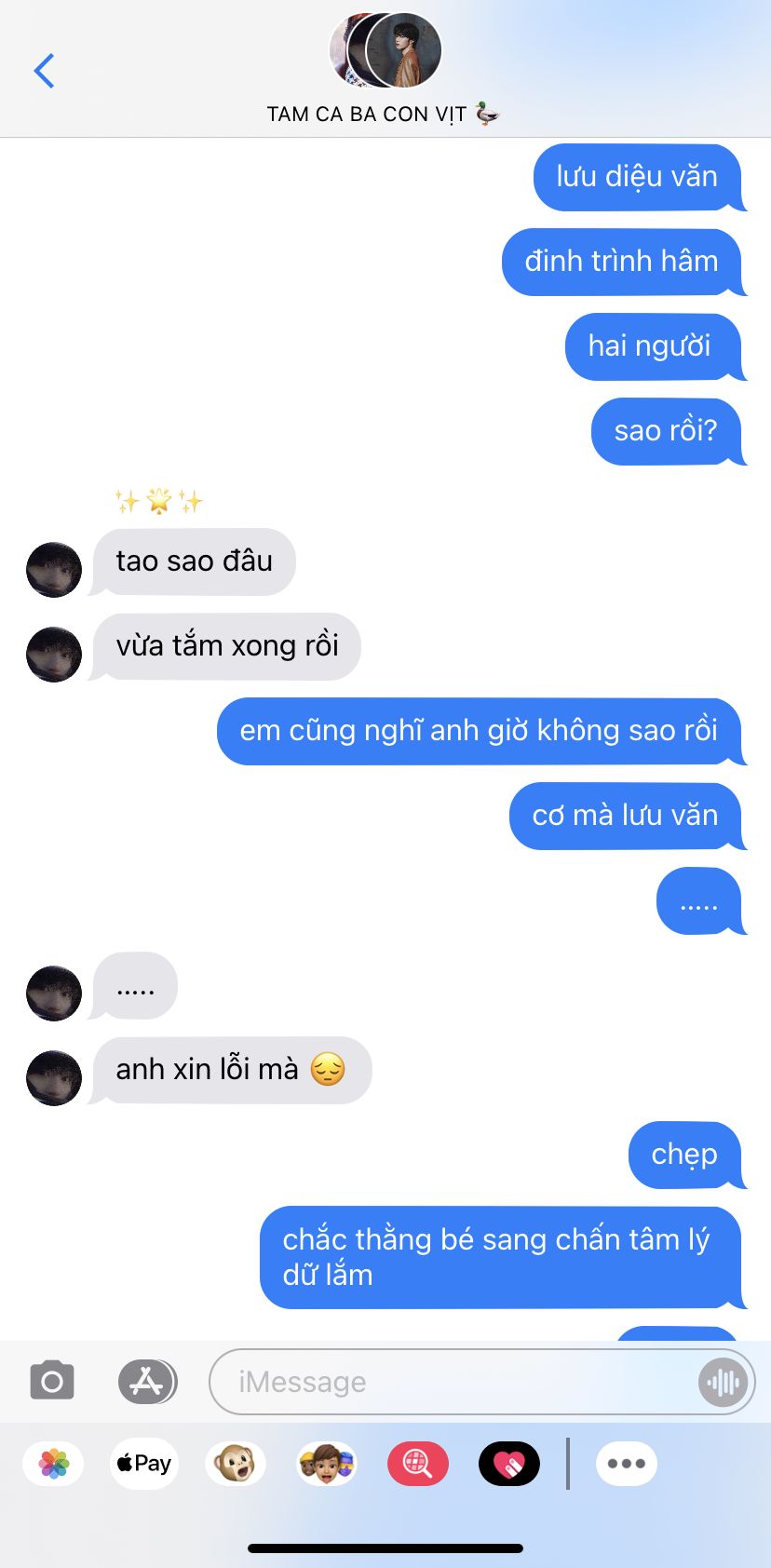The width and height of the screenshot is (771, 1568).
Task: Open Apple Pay in the app drawer
Action: point(144,1464)
